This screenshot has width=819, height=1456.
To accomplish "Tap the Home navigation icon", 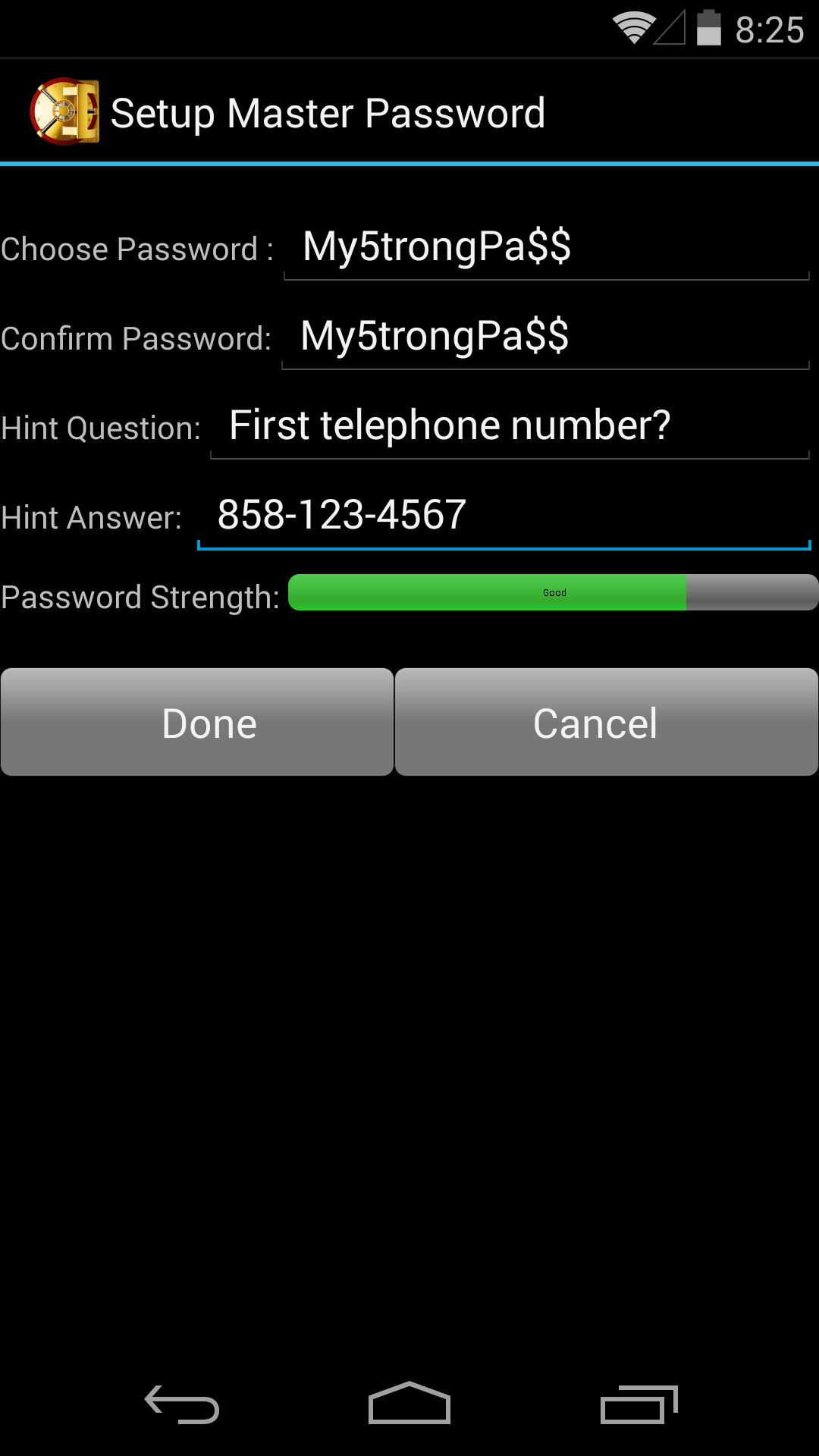I will (x=409, y=1403).
